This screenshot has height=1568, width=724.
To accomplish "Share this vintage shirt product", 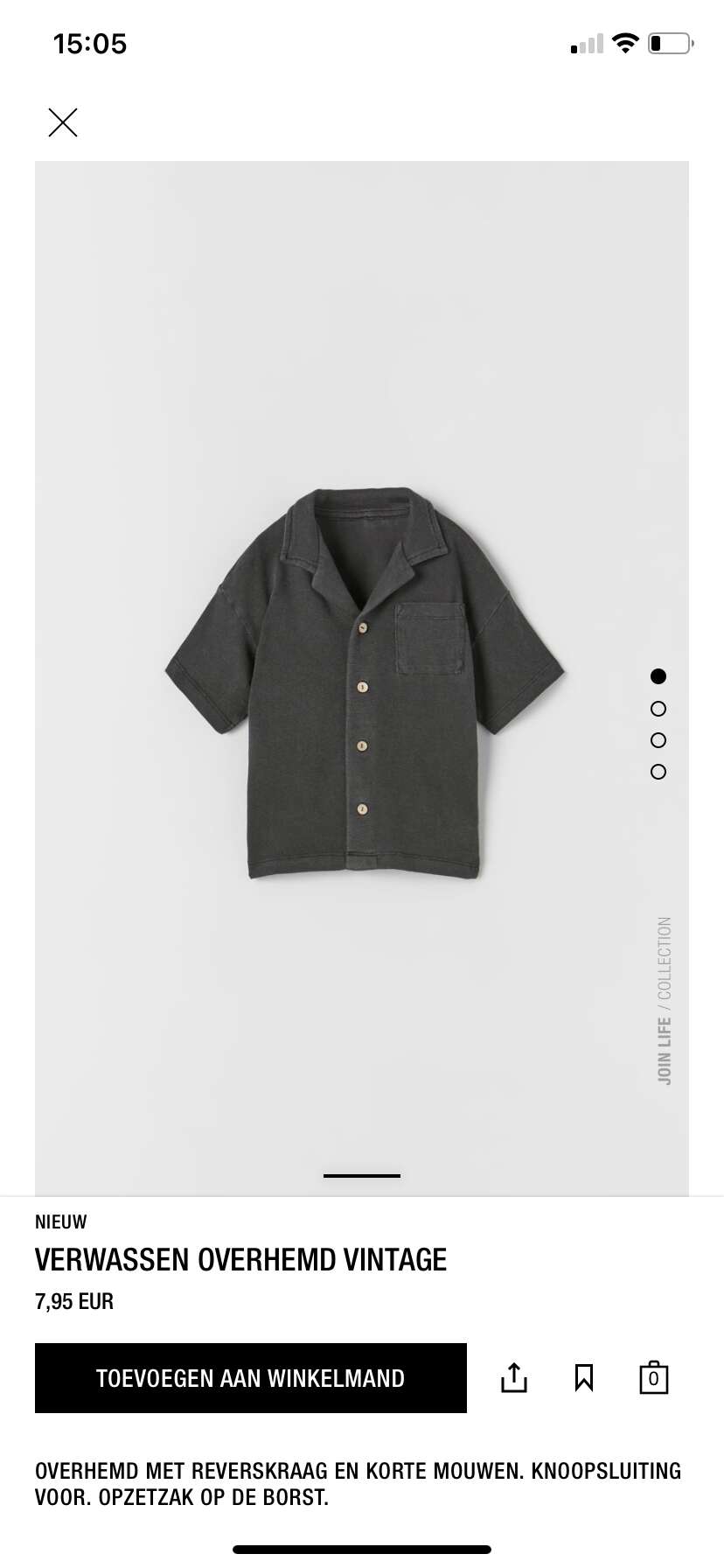I will coord(514,1377).
